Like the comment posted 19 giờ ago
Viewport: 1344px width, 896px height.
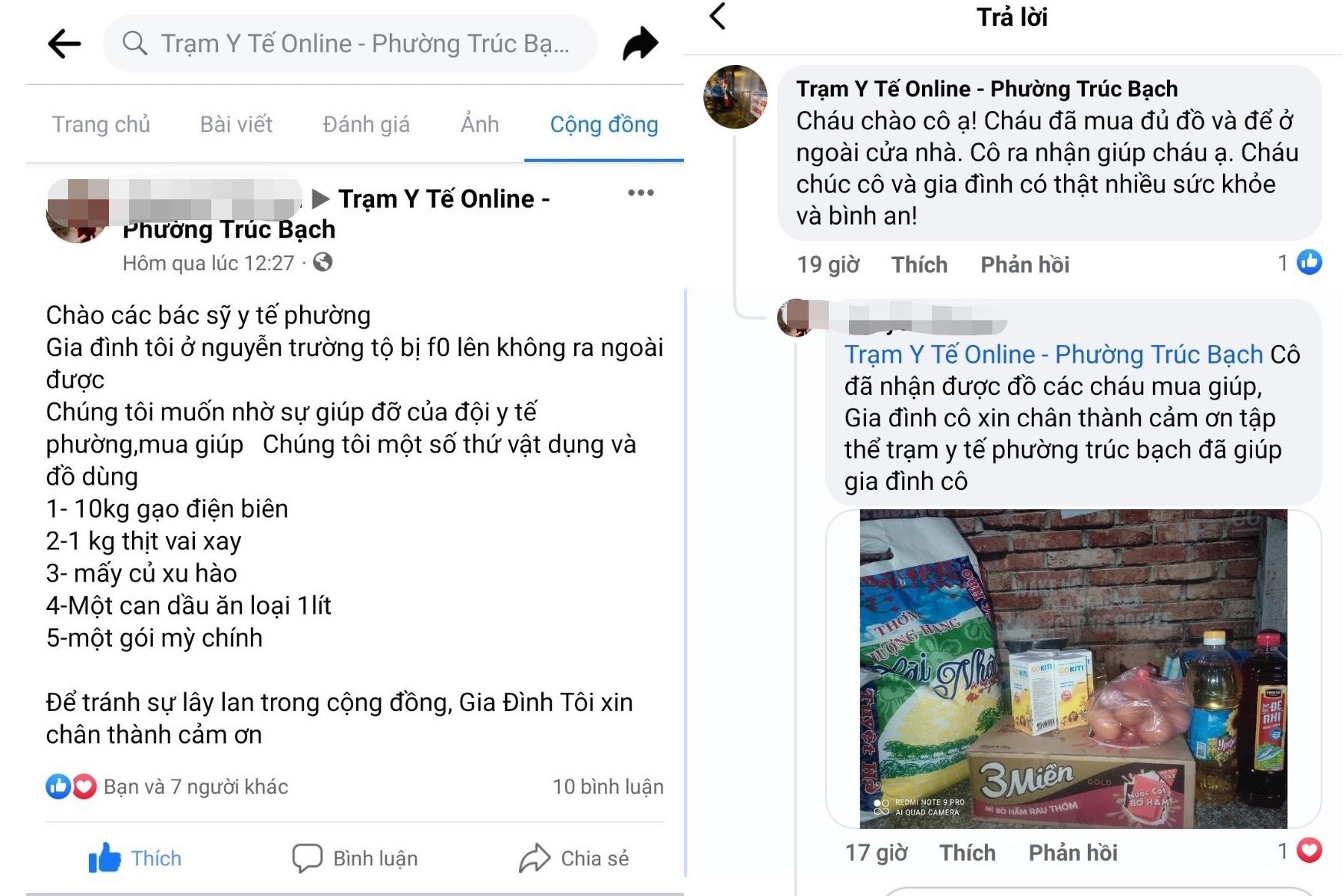point(919,264)
